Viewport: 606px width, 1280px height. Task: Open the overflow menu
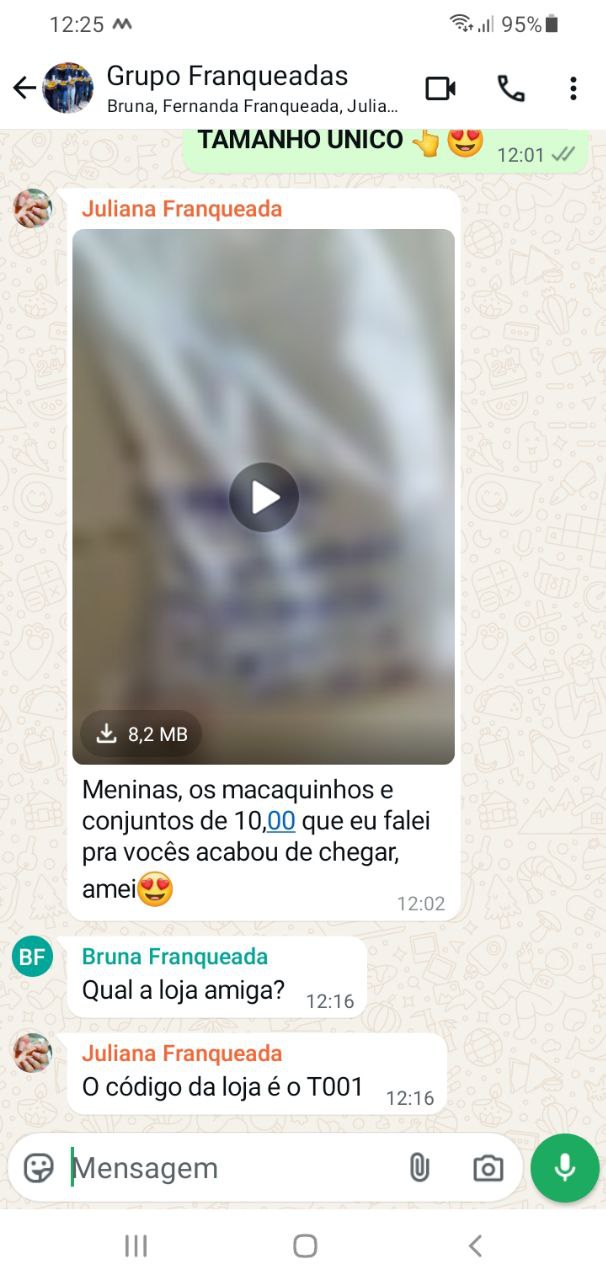pos(573,88)
